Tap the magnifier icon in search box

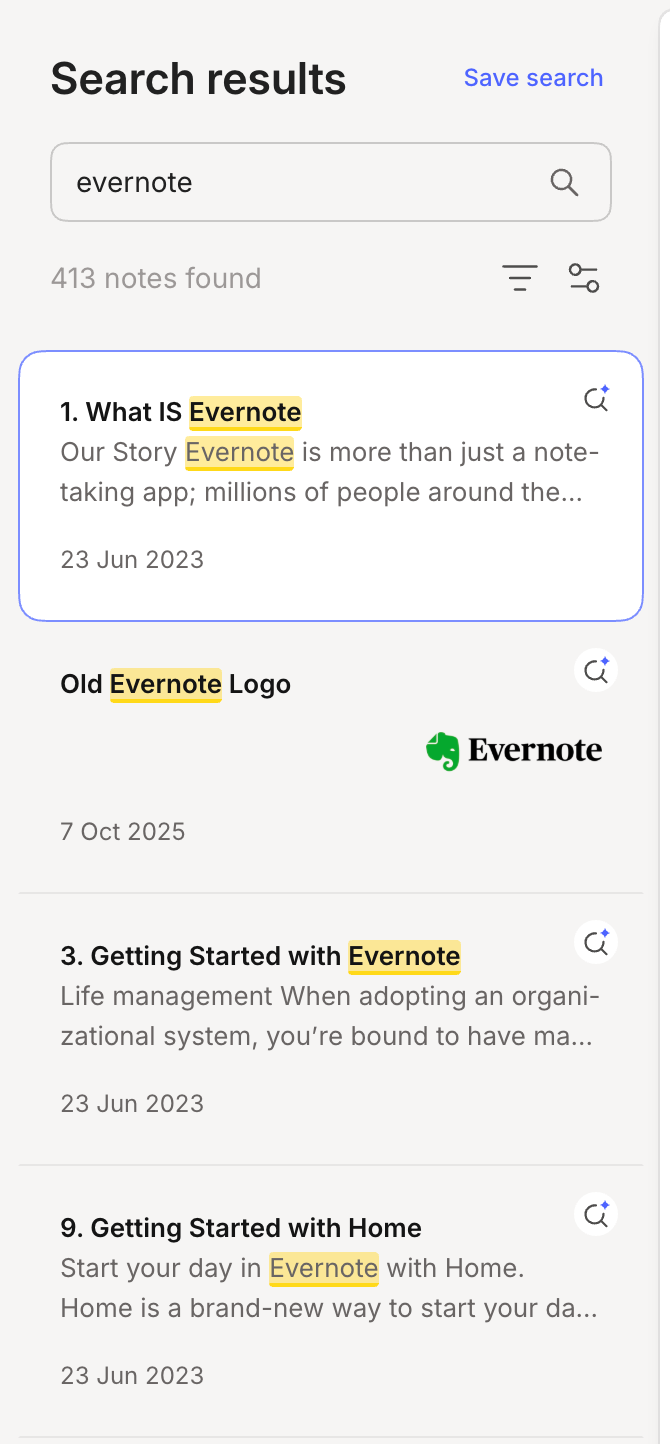point(564,182)
